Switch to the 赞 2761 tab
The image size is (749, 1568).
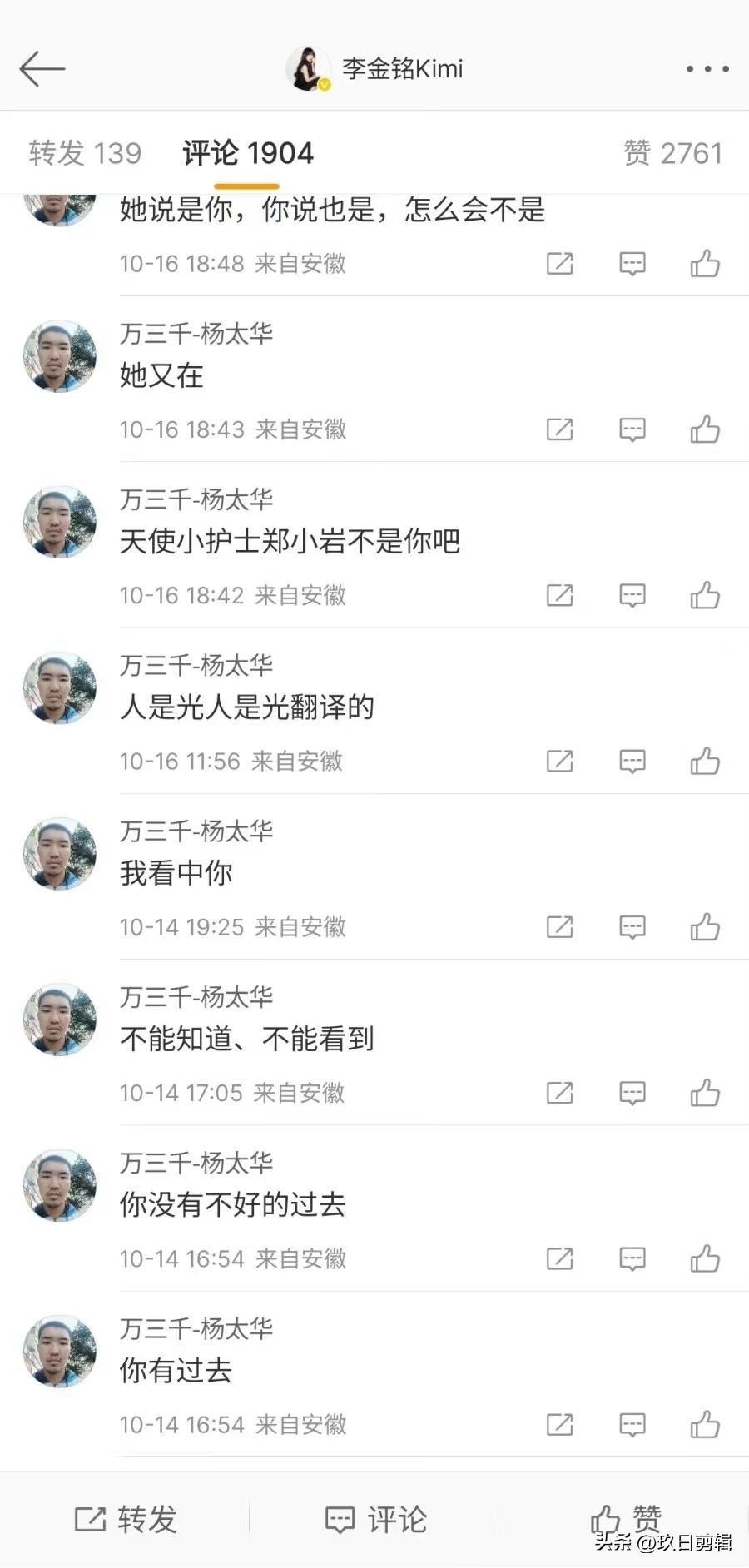tap(672, 153)
